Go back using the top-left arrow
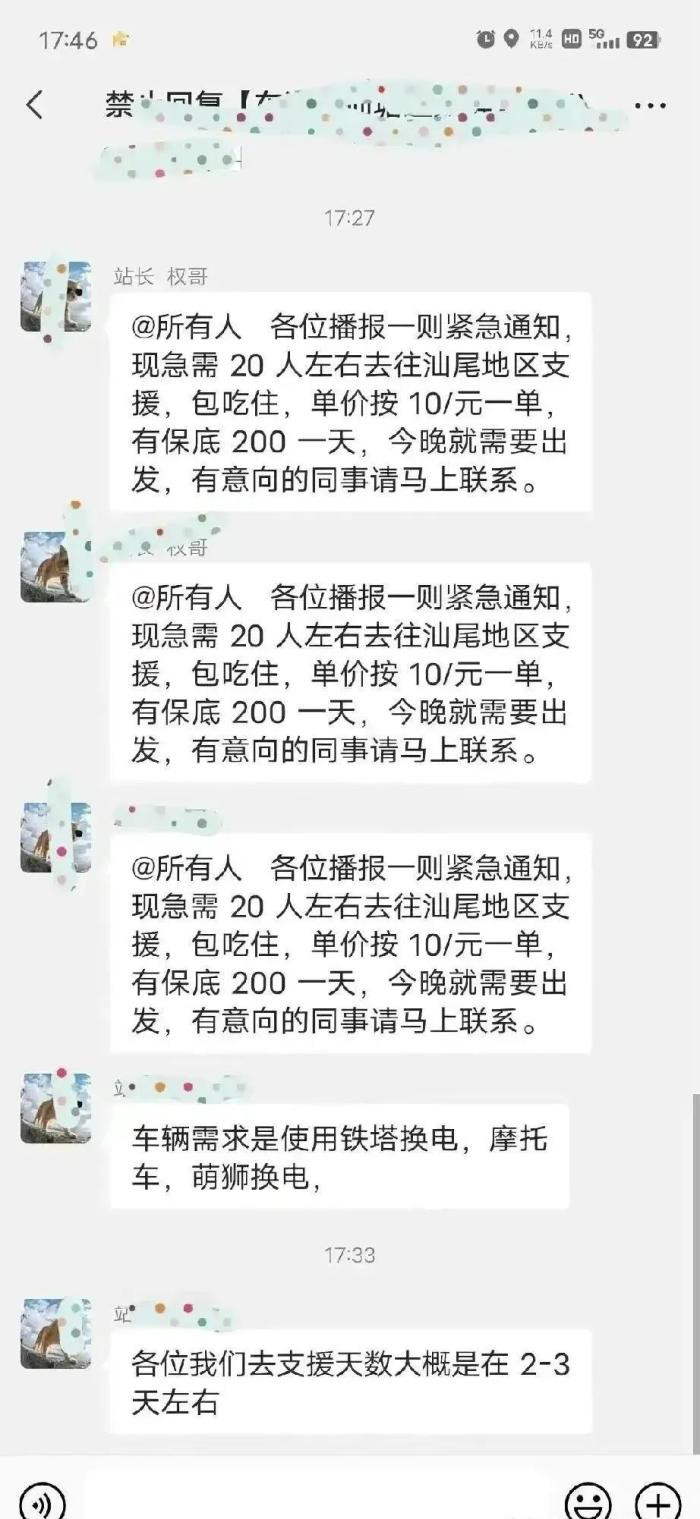Image resolution: width=700 pixels, height=1519 pixels. 35,104
